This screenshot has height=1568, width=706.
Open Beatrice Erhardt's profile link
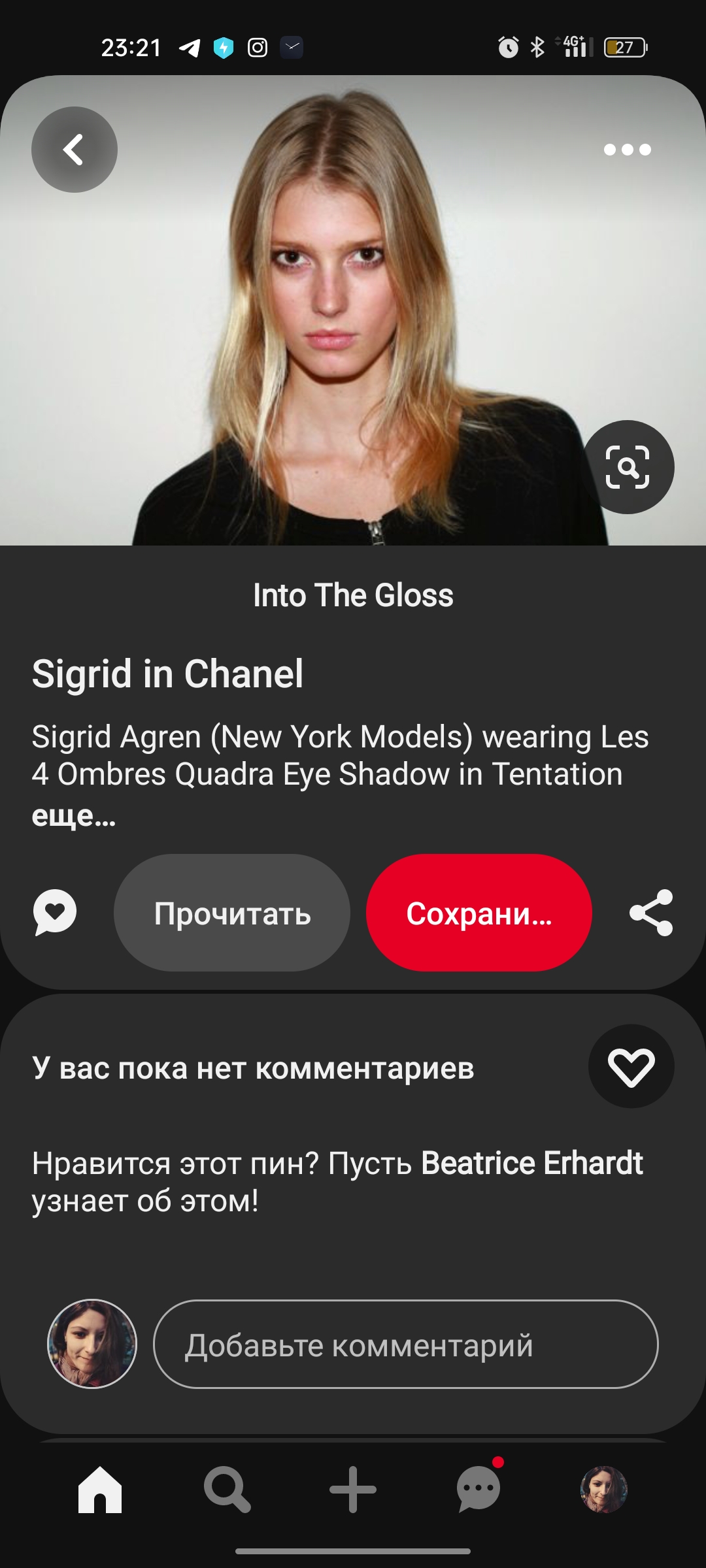(x=532, y=1163)
